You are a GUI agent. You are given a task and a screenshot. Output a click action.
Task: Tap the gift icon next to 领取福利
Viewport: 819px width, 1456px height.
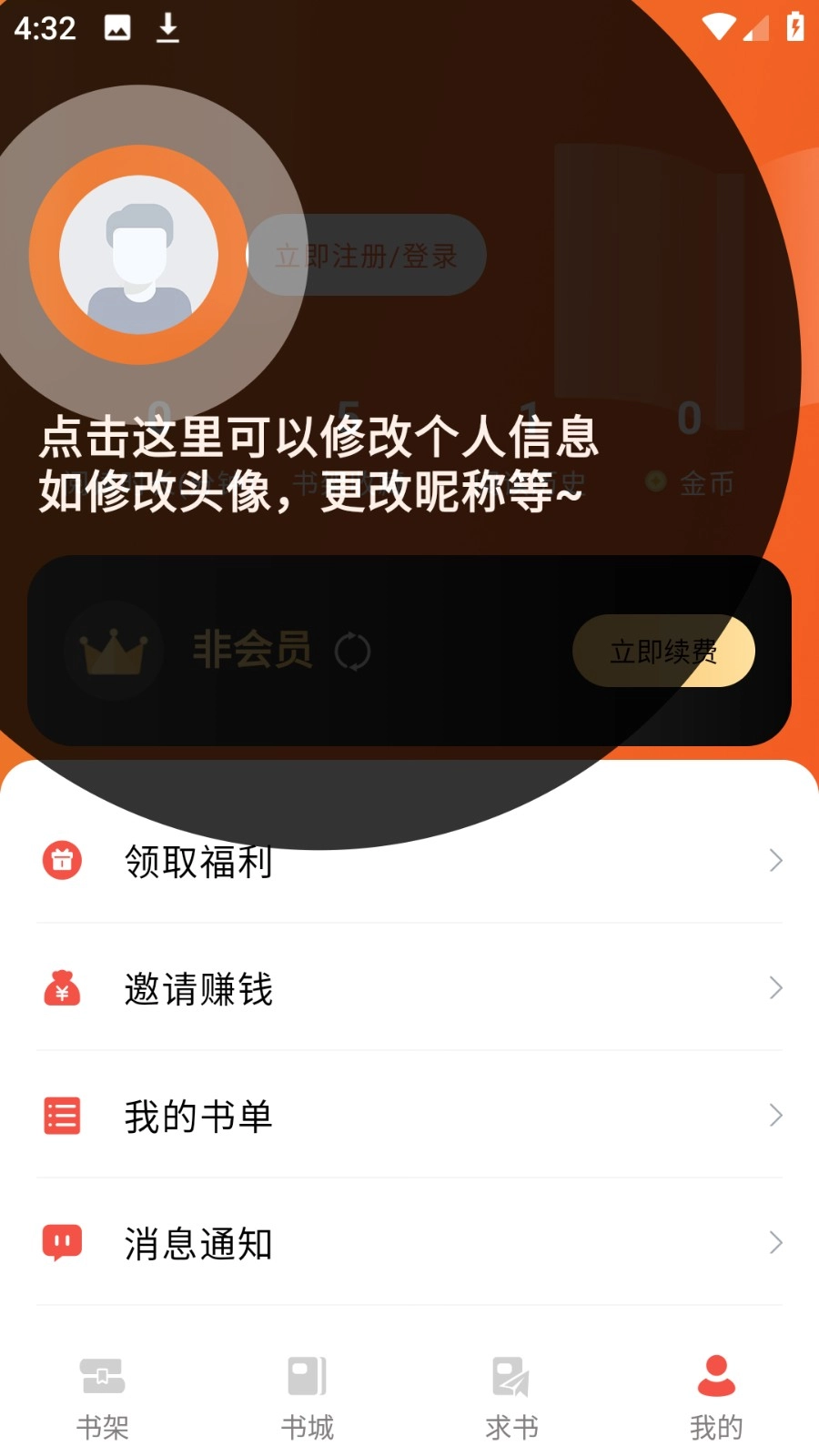(x=61, y=860)
